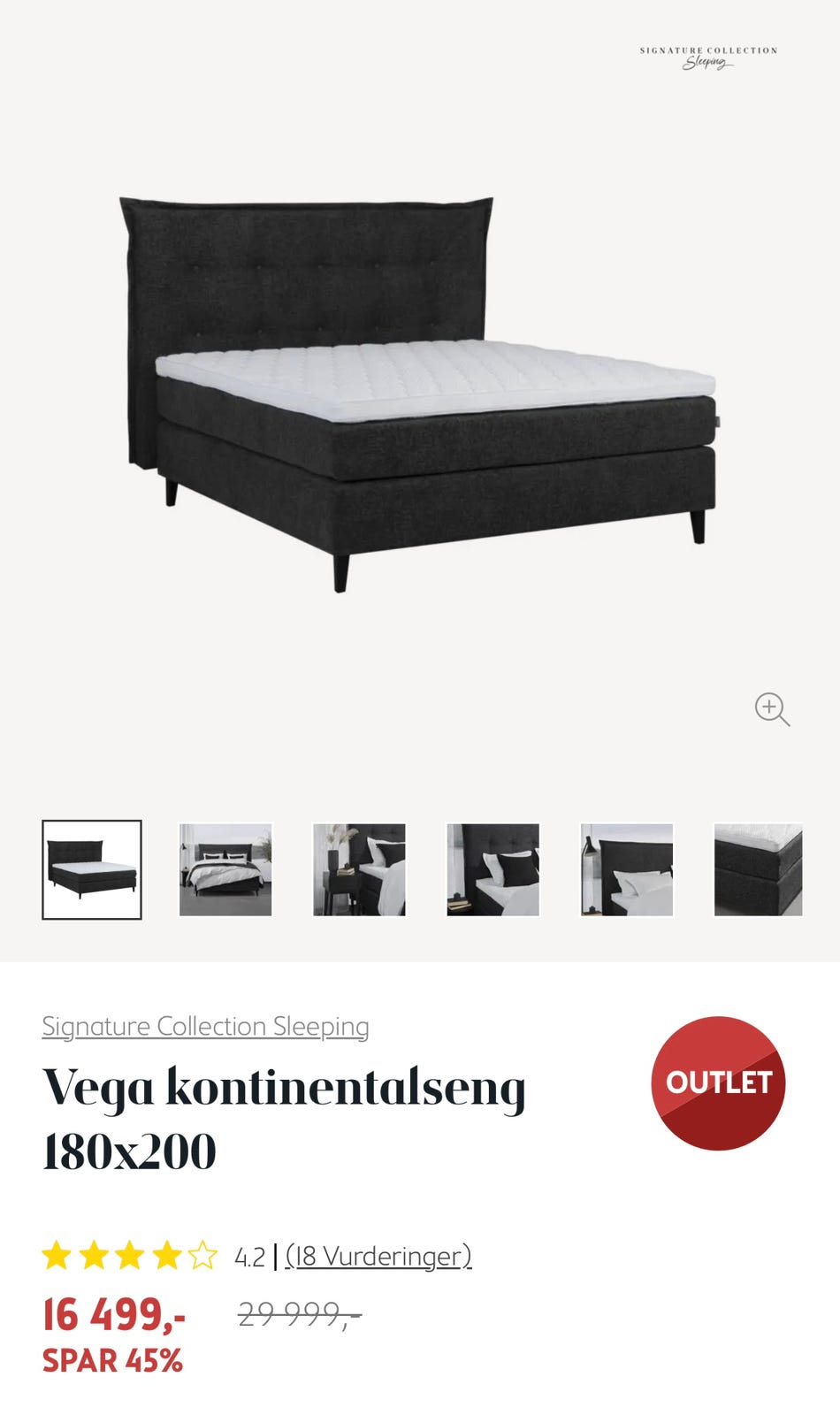
Task: Tap the magnifier icon to enlarge the image
Action: pos(771,709)
